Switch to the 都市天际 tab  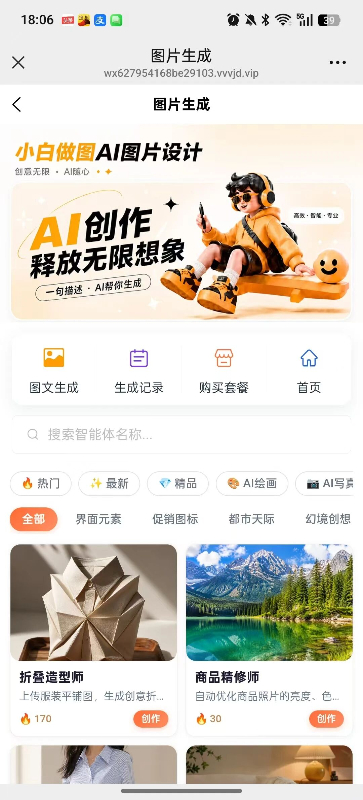click(252, 519)
